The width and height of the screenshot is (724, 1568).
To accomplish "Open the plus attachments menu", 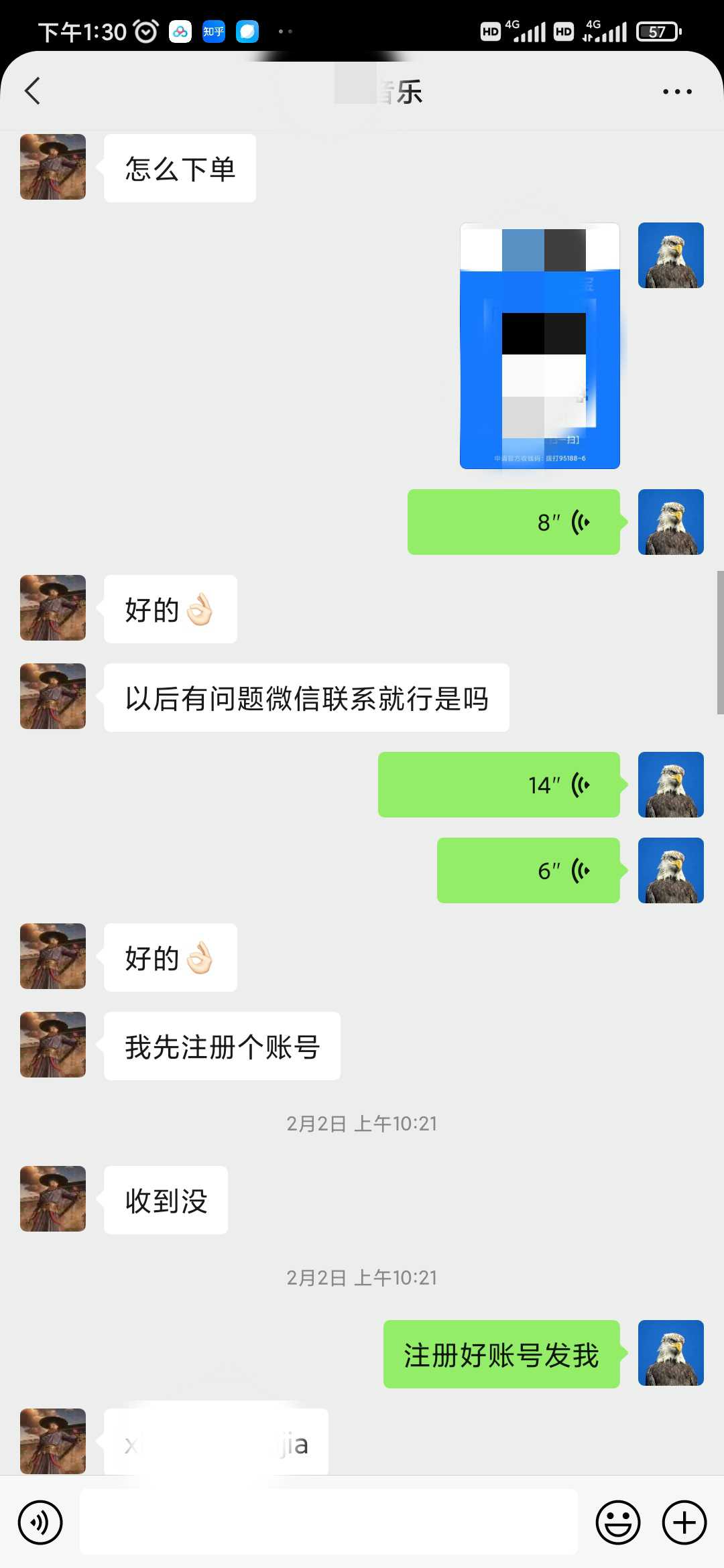I will (x=684, y=1522).
